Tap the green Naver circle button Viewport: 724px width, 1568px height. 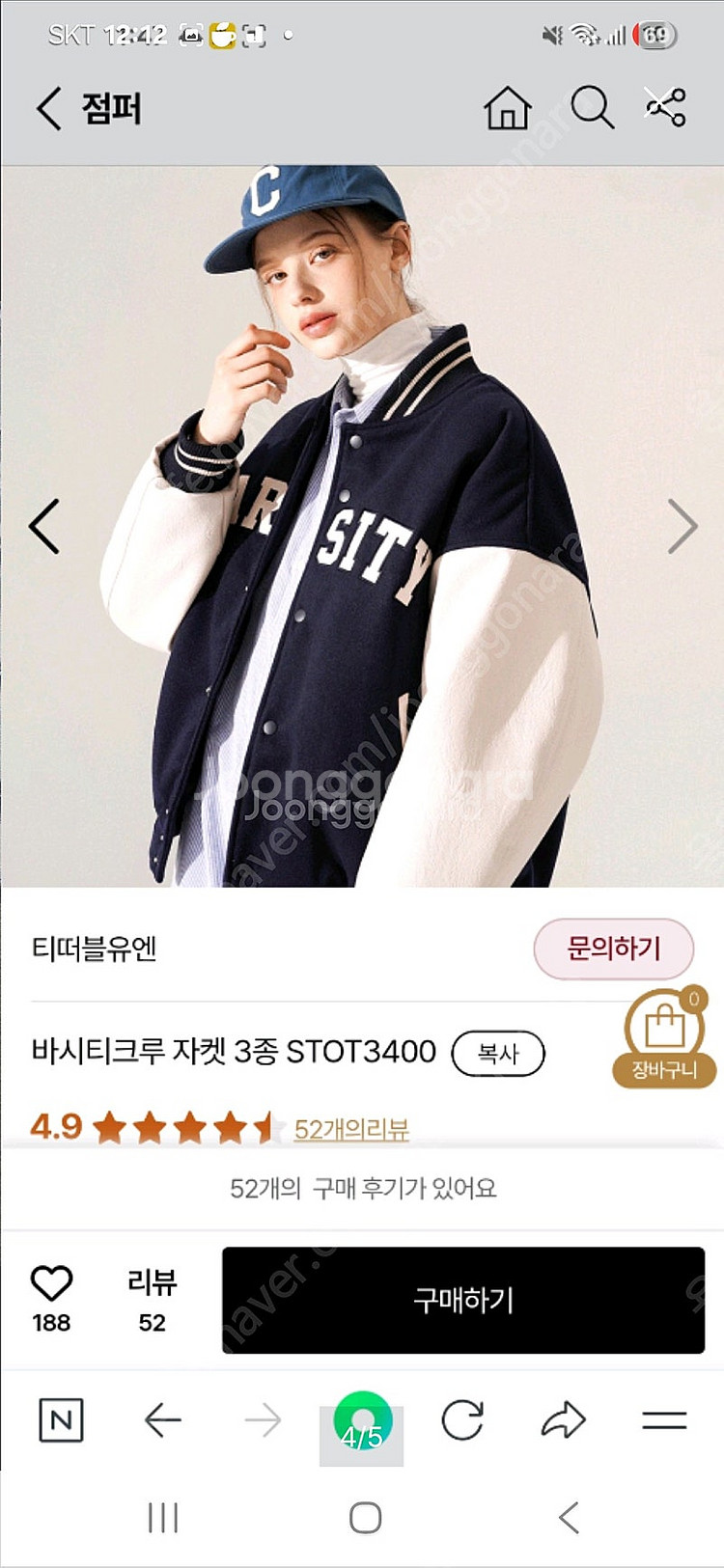pyautogui.click(x=362, y=1418)
